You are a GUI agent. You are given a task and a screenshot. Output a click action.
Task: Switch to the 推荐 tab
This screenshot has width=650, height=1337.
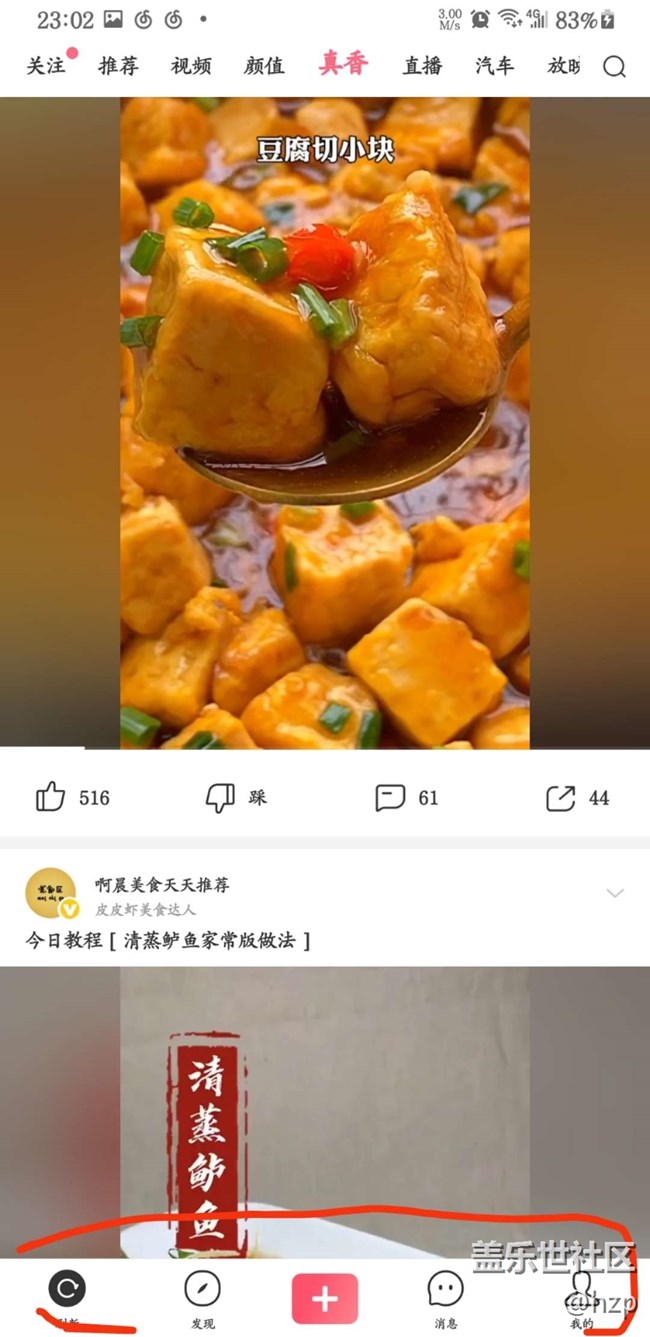click(118, 66)
